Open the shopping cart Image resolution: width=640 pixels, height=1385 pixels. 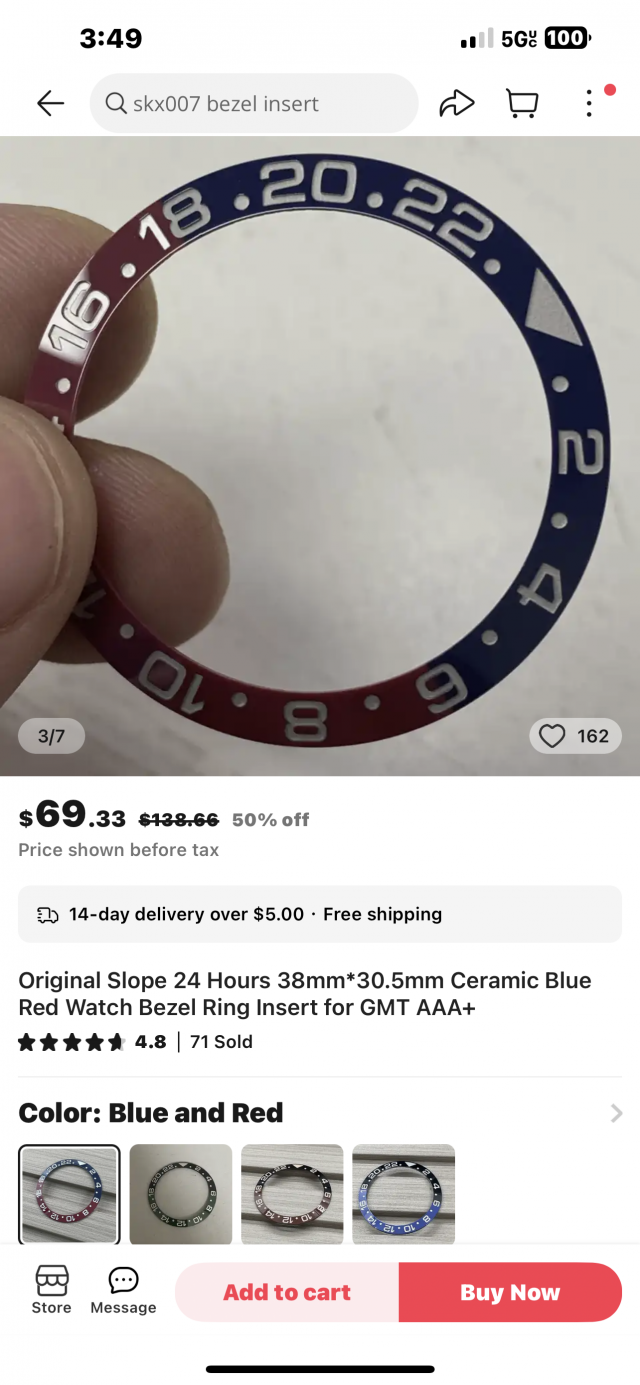tap(522, 103)
